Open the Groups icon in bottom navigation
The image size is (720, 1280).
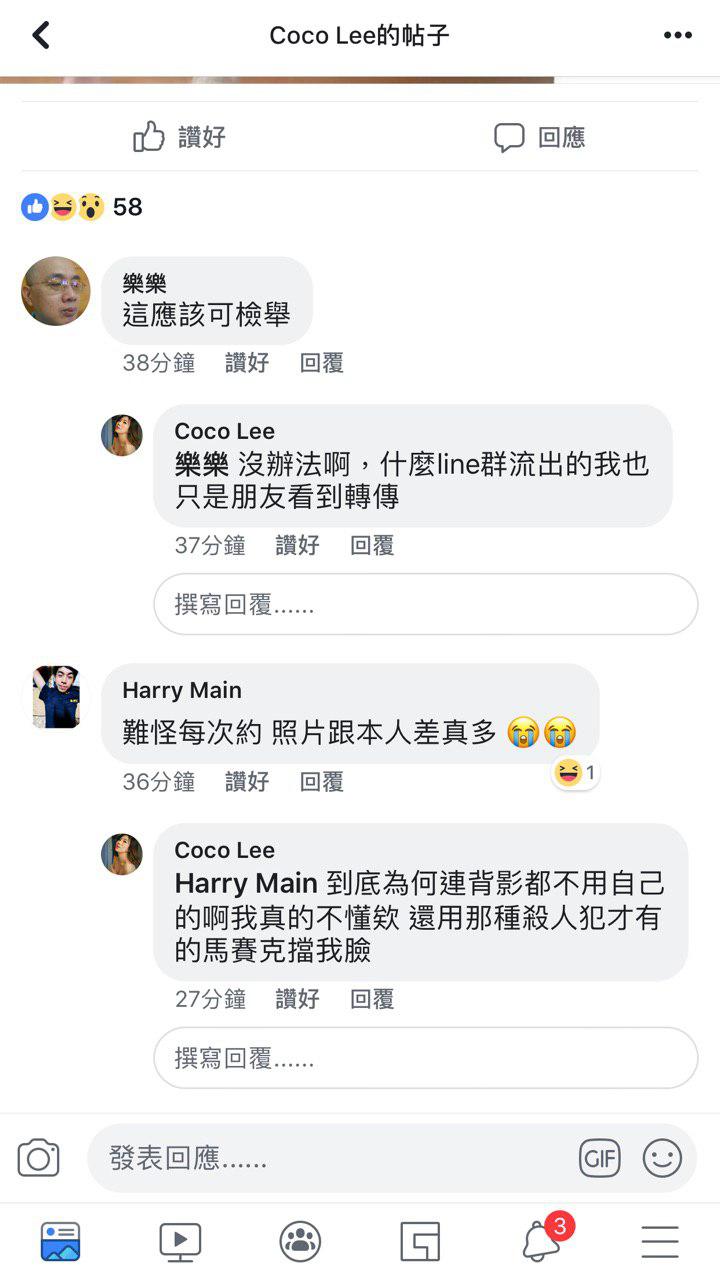(x=300, y=1240)
